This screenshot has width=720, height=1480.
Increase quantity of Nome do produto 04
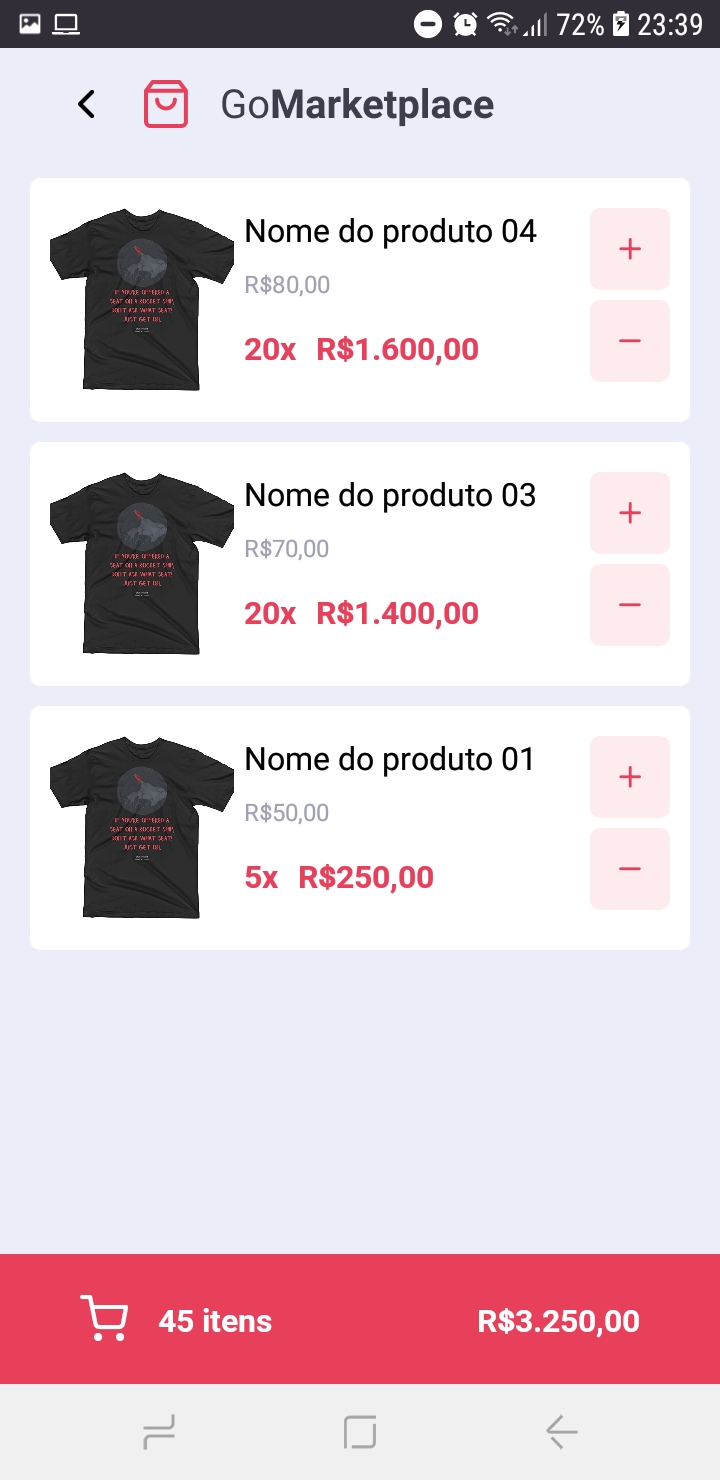coord(630,249)
